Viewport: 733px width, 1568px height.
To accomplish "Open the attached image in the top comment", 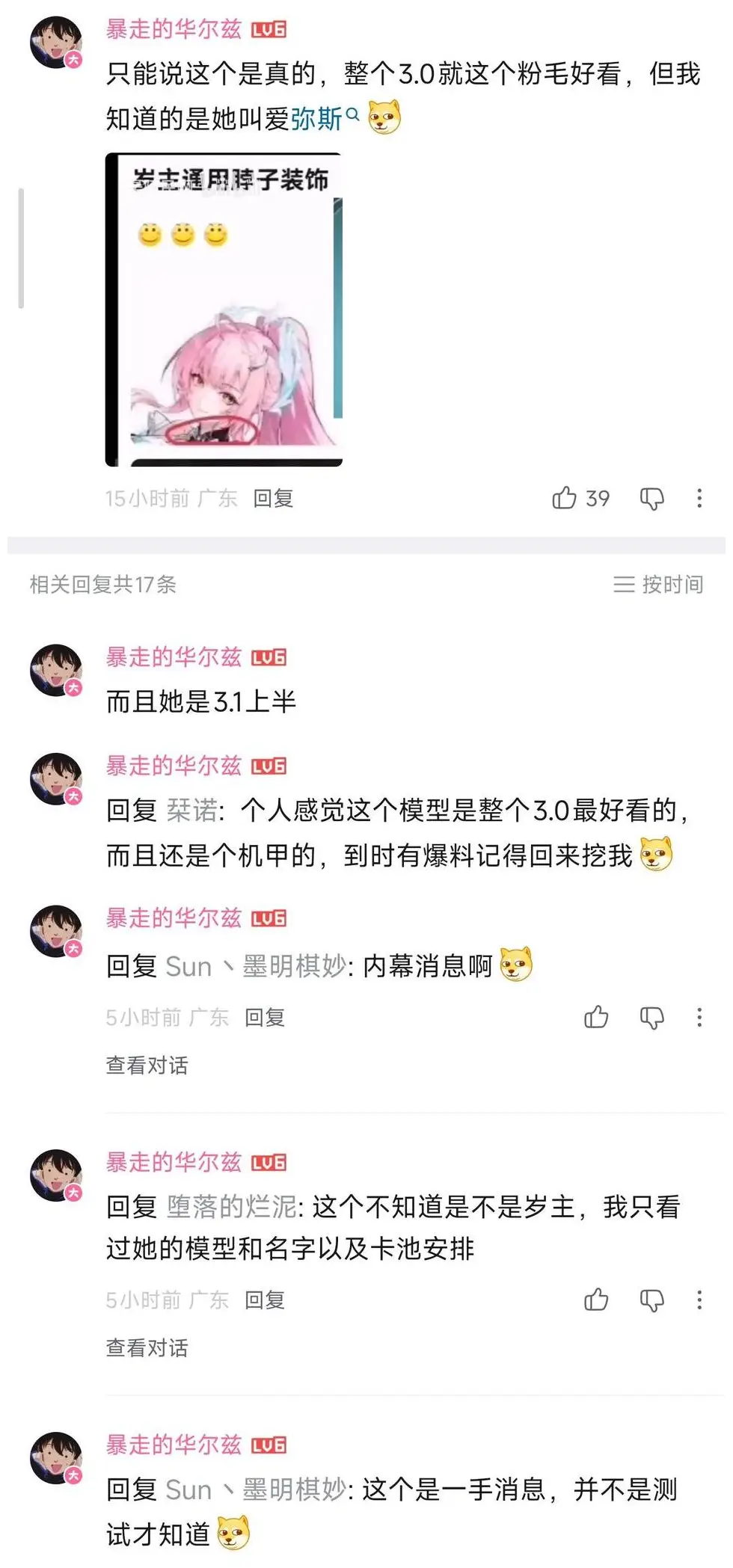I will [x=224, y=310].
